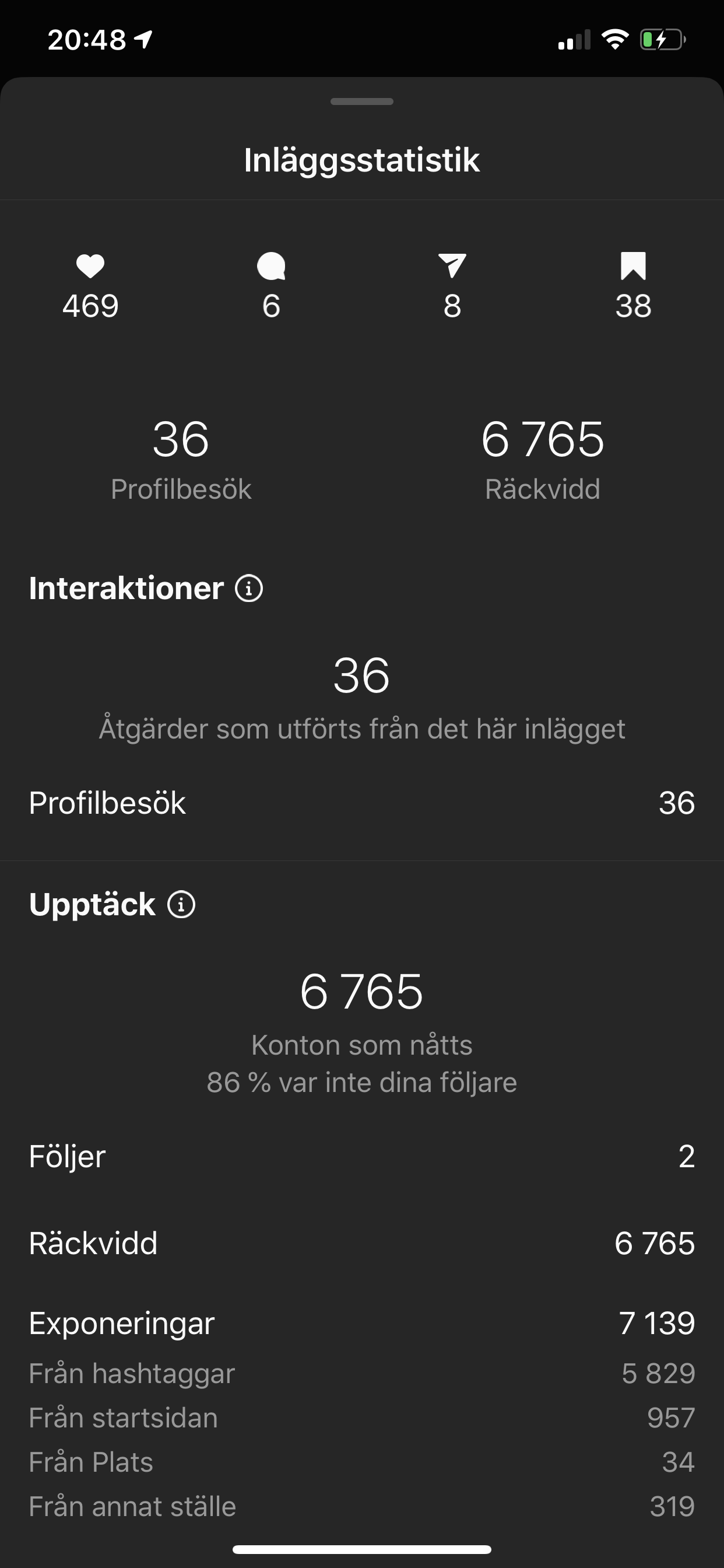The image size is (724, 1568).
Task: Tap the sheet grabber handle above Inläggsstatistik
Action: pos(362,101)
